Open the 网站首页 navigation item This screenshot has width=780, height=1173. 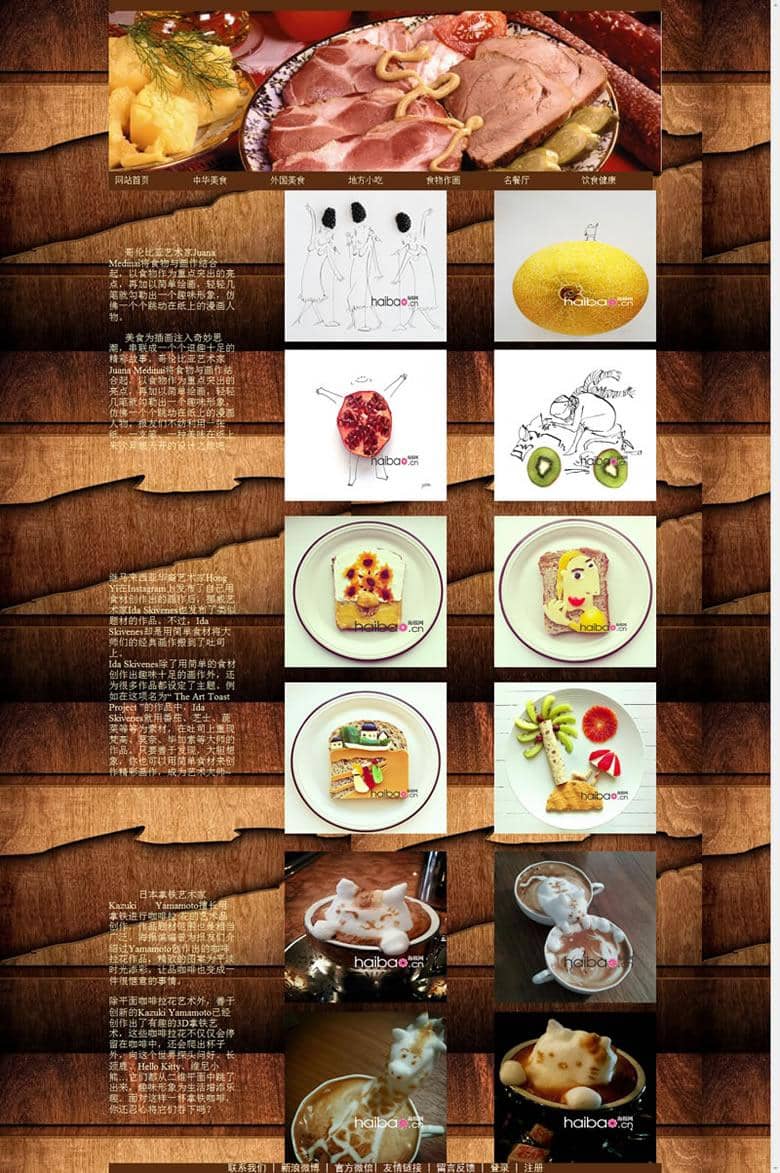pos(132,181)
